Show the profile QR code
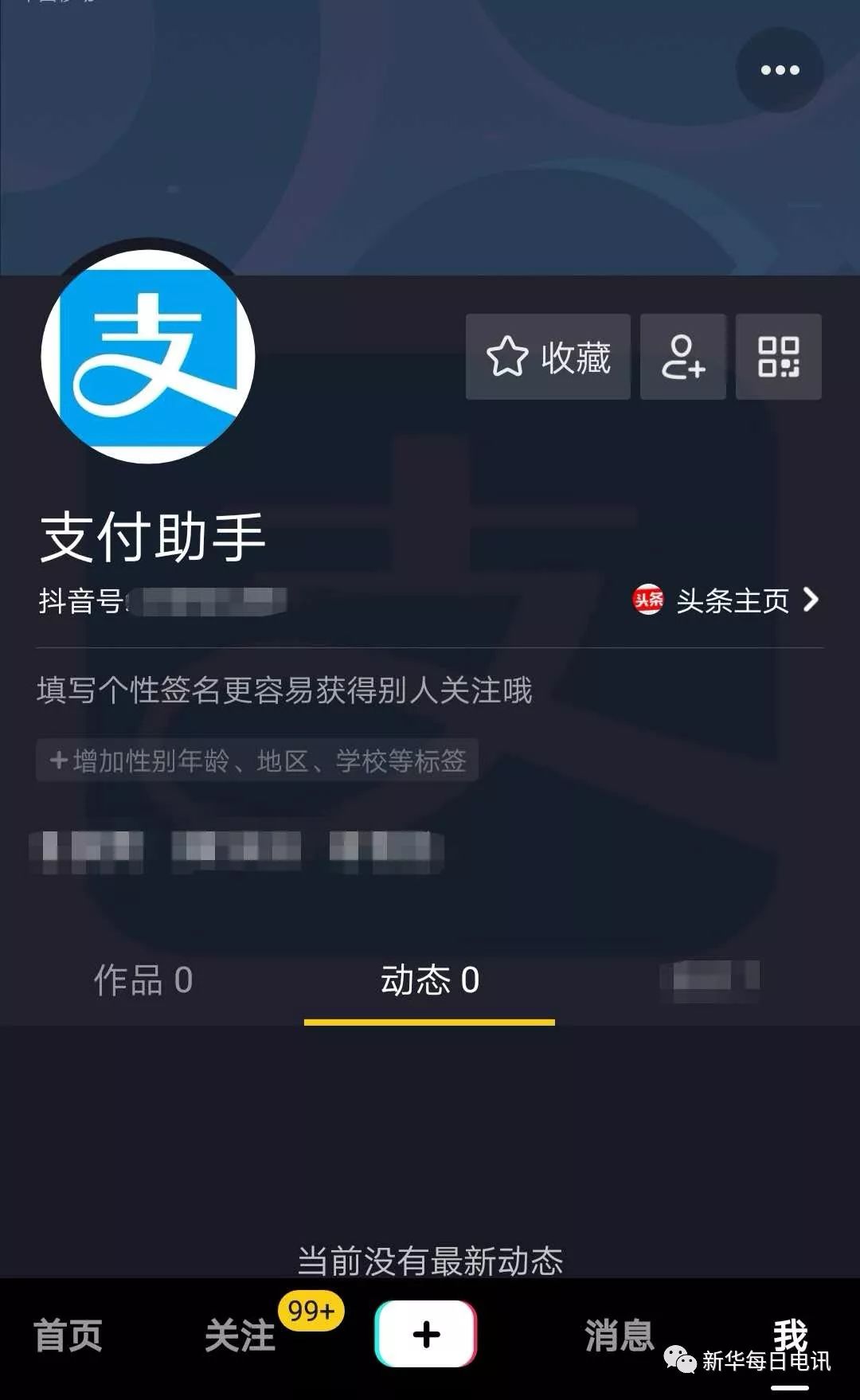 coord(778,357)
